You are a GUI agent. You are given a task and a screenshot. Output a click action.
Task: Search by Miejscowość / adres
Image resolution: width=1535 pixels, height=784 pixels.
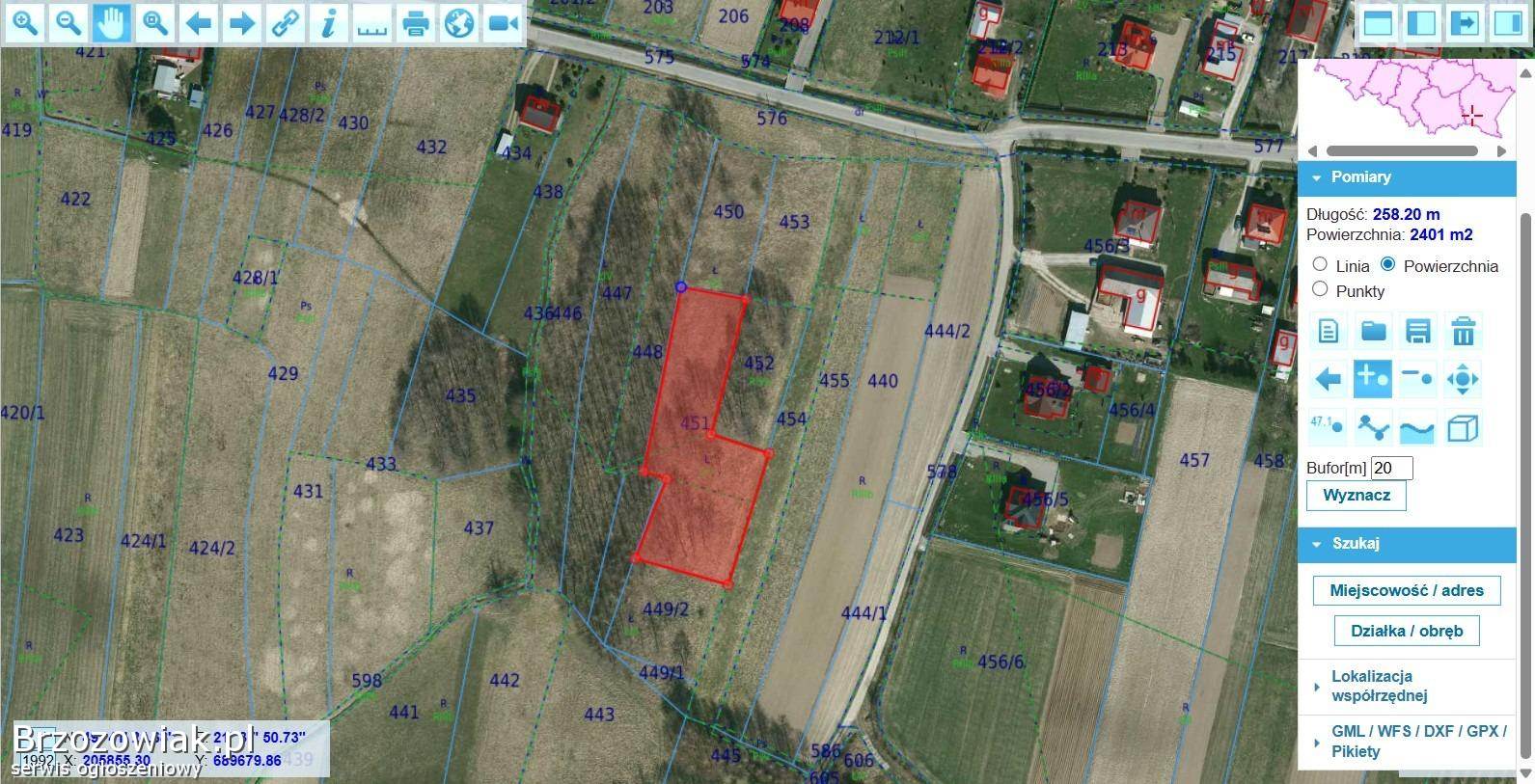point(1407,590)
